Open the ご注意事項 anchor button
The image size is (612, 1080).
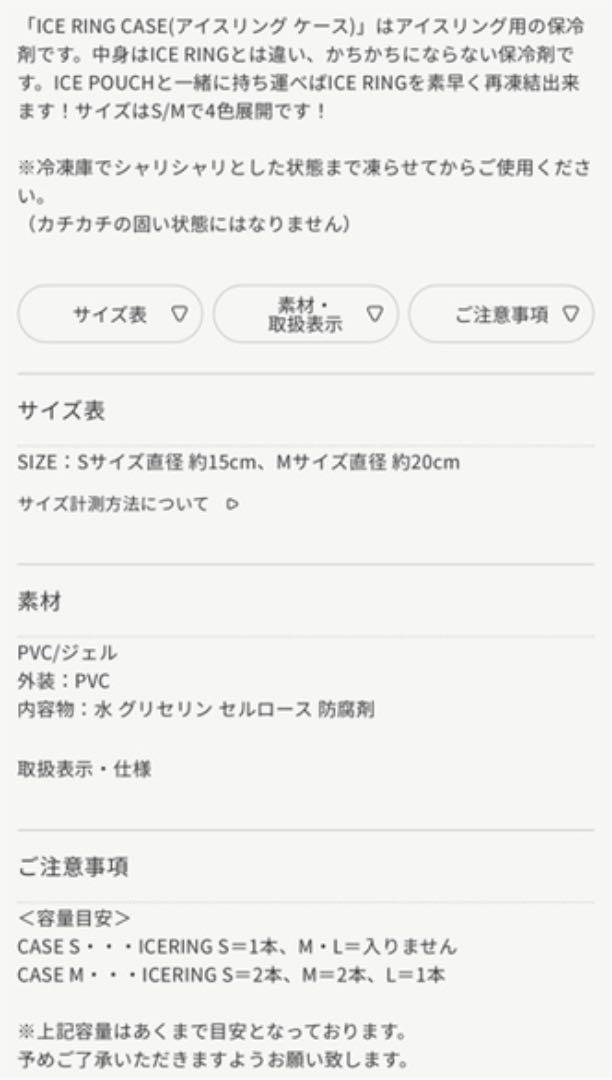(501, 314)
